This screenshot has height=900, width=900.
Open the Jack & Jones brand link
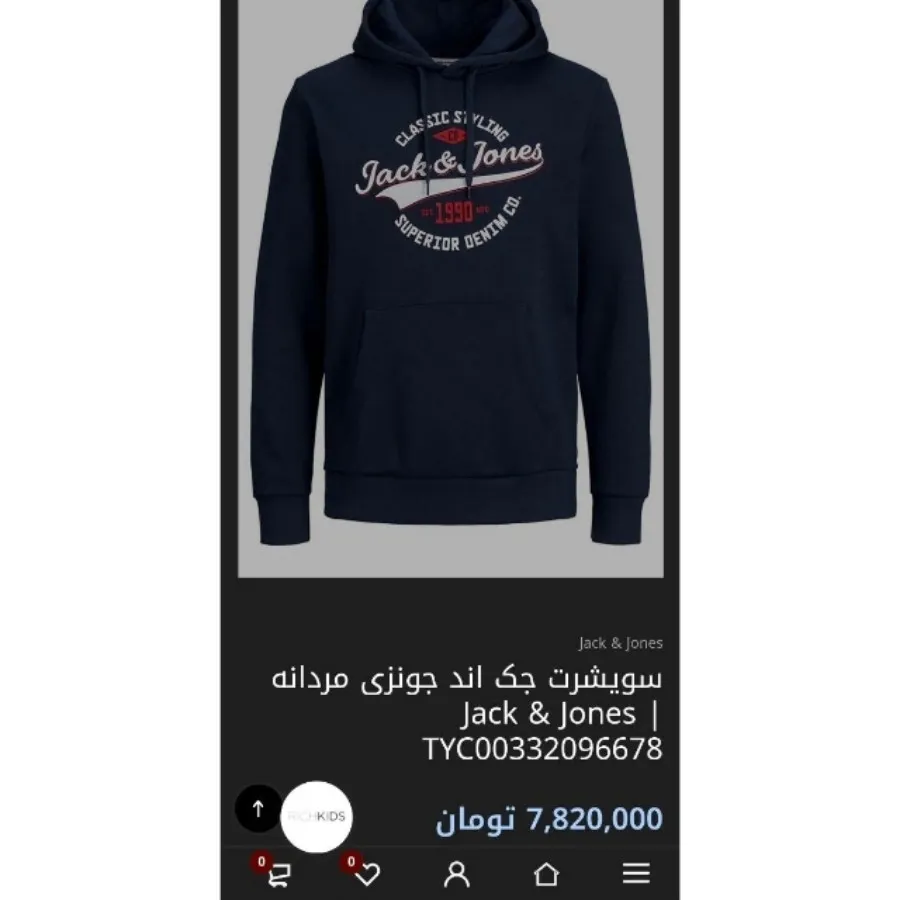pyautogui.click(x=620, y=643)
